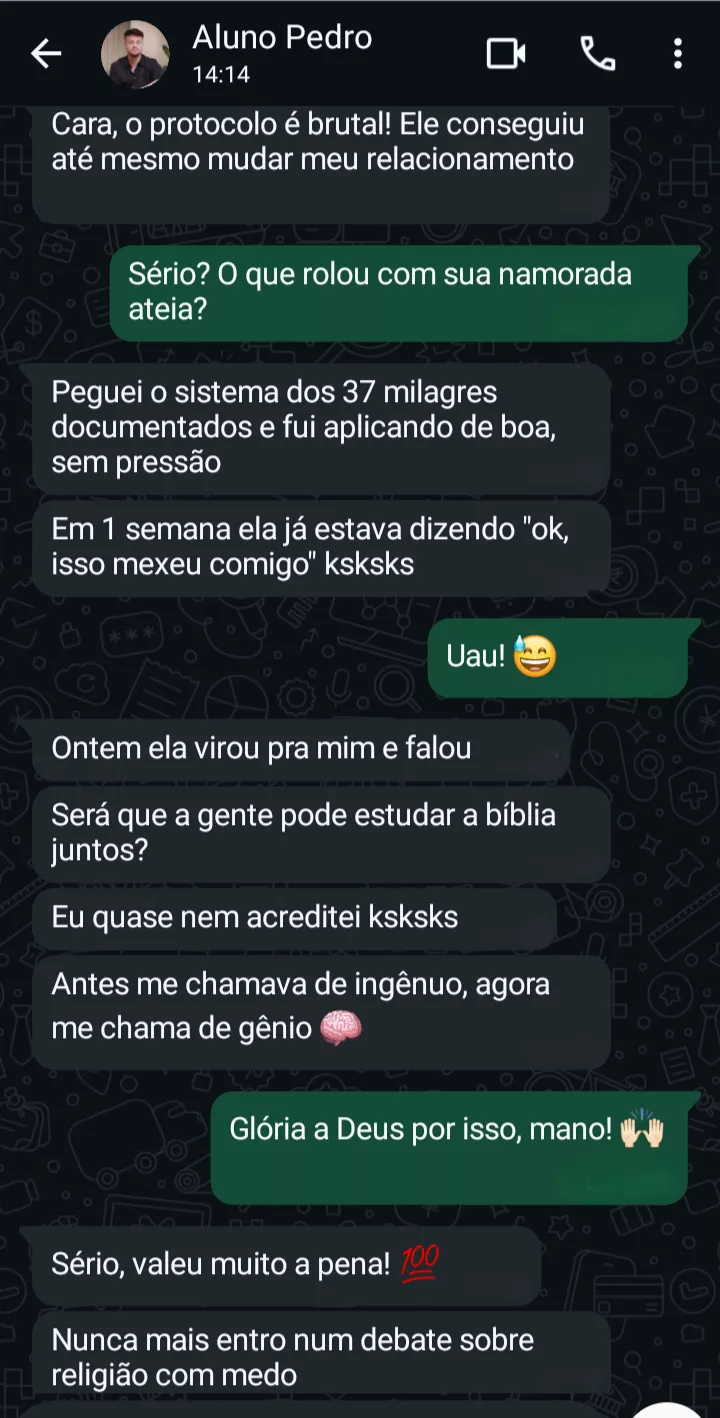Start a voice call with Aluno Pedro
Image resolution: width=720 pixels, height=1418 pixels.
pyautogui.click(x=598, y=54)
